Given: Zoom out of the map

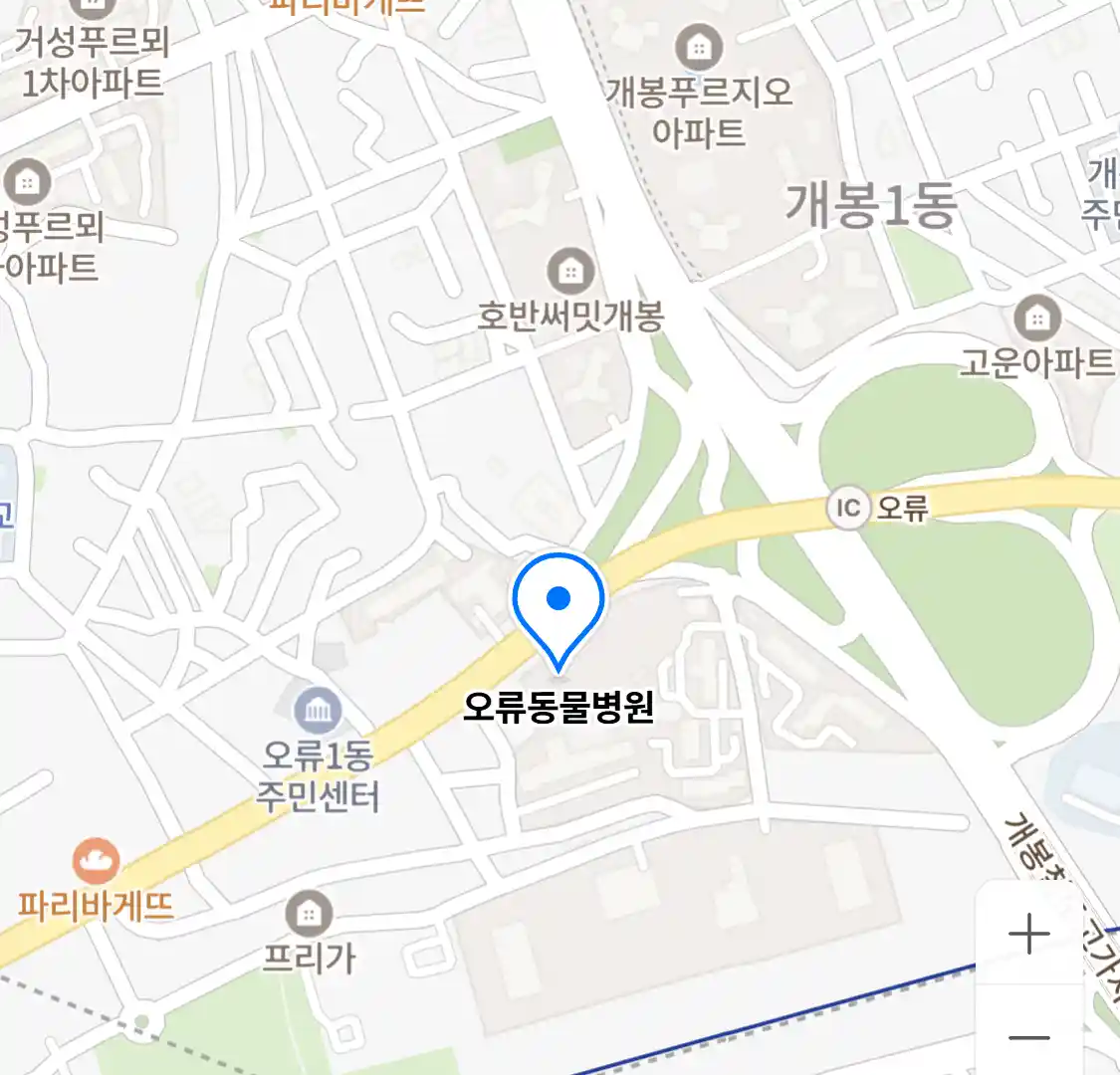Looking at the screenshot, I should (1029, 1037).
